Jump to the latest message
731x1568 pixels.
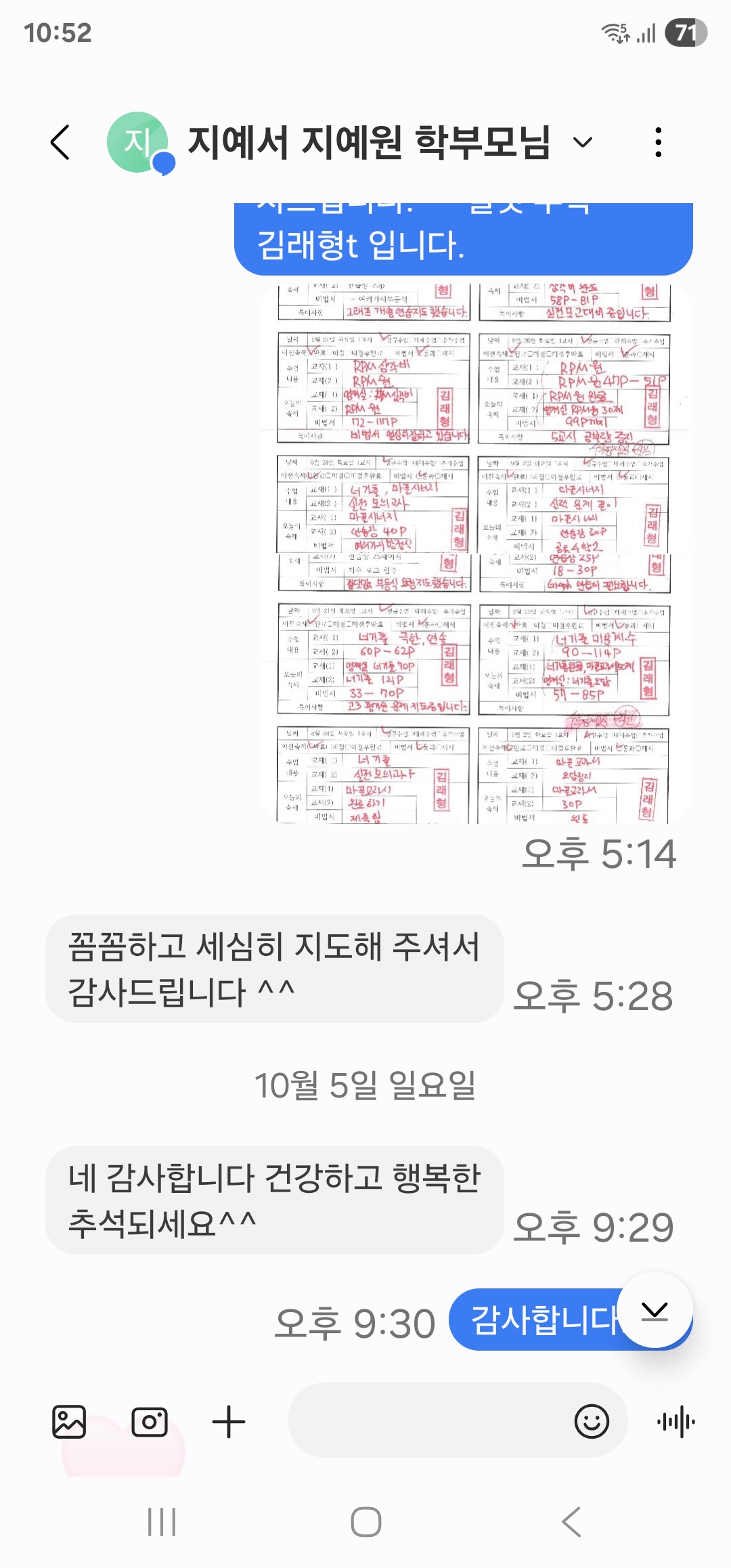[655, 1310]
